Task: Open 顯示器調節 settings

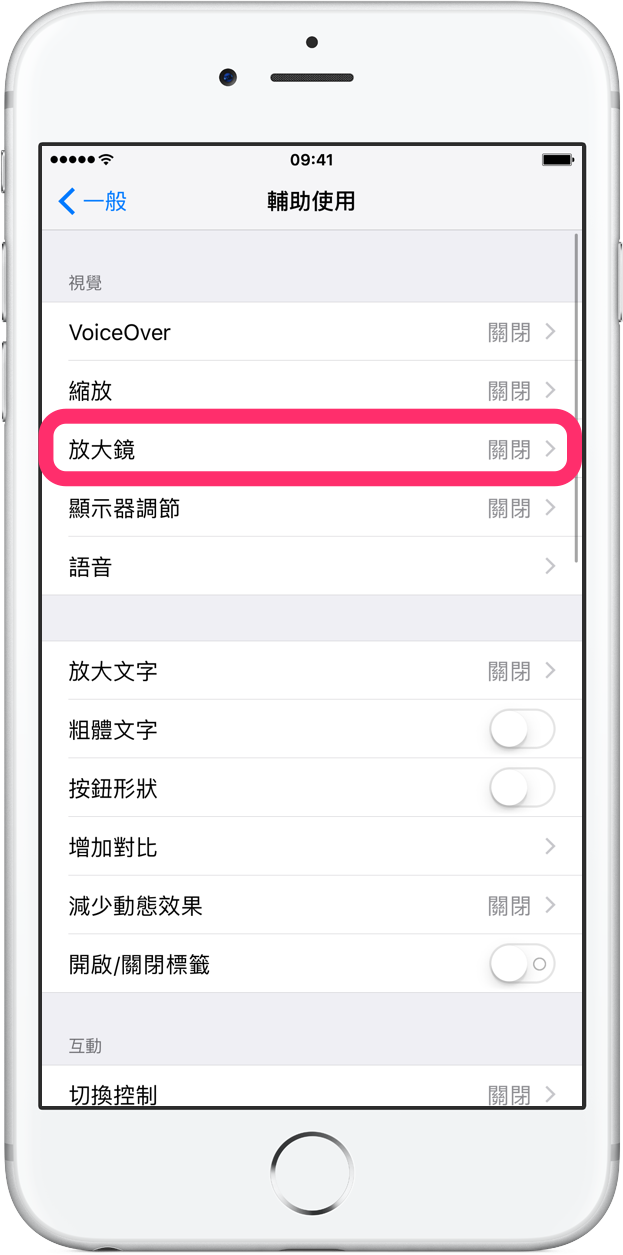Action: click(x=312, y=508)
